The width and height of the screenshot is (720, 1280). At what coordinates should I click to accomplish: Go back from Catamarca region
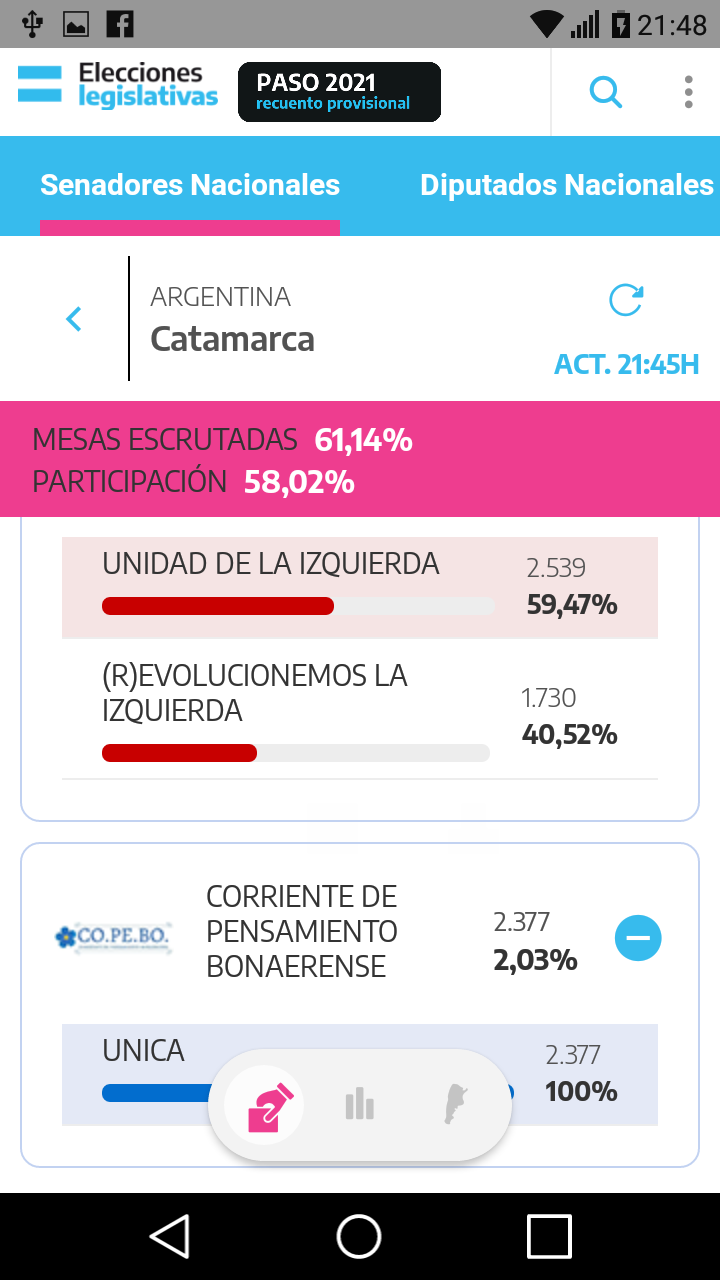pyautogui.click(x=73, y=319)
